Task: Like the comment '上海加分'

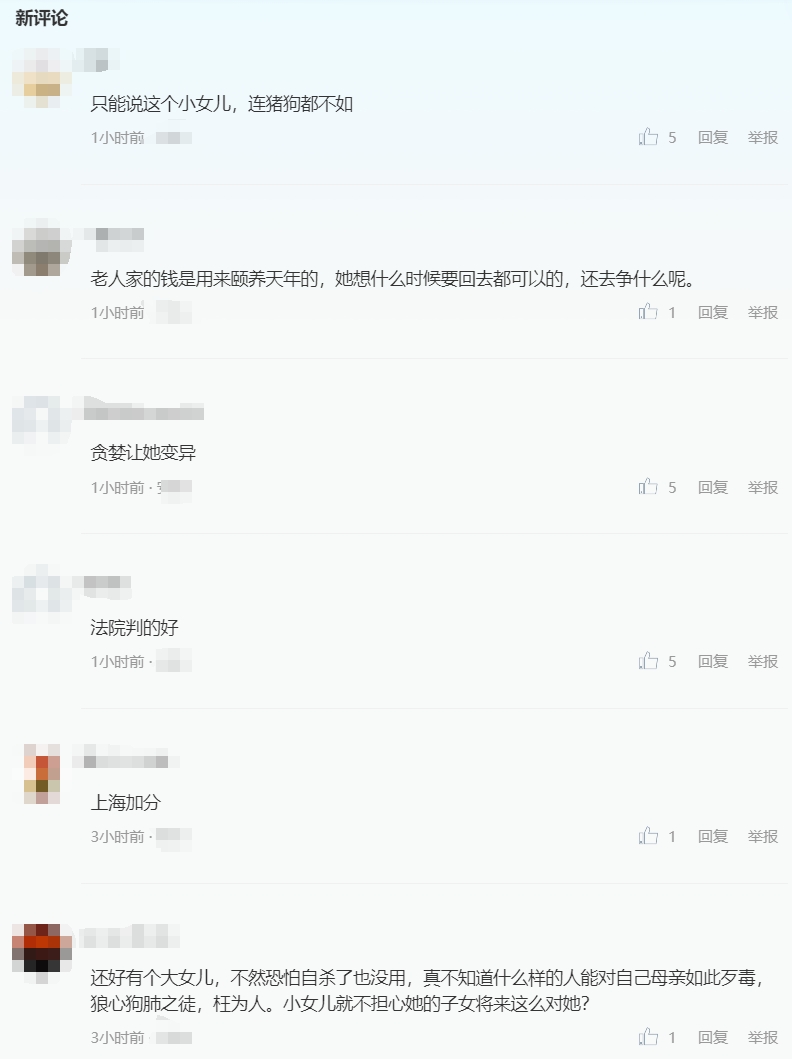Action: tap(649, 836)
